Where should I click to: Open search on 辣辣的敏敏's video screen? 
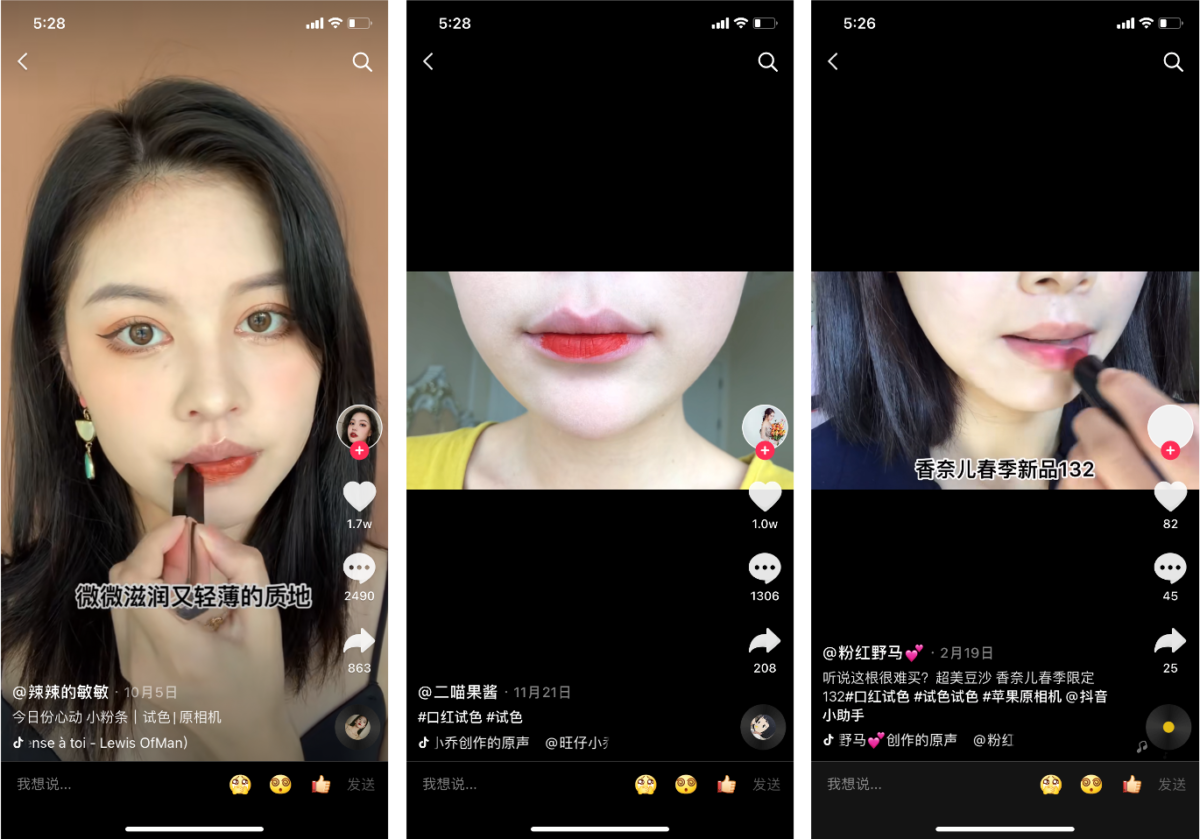(x=362, y=62)
